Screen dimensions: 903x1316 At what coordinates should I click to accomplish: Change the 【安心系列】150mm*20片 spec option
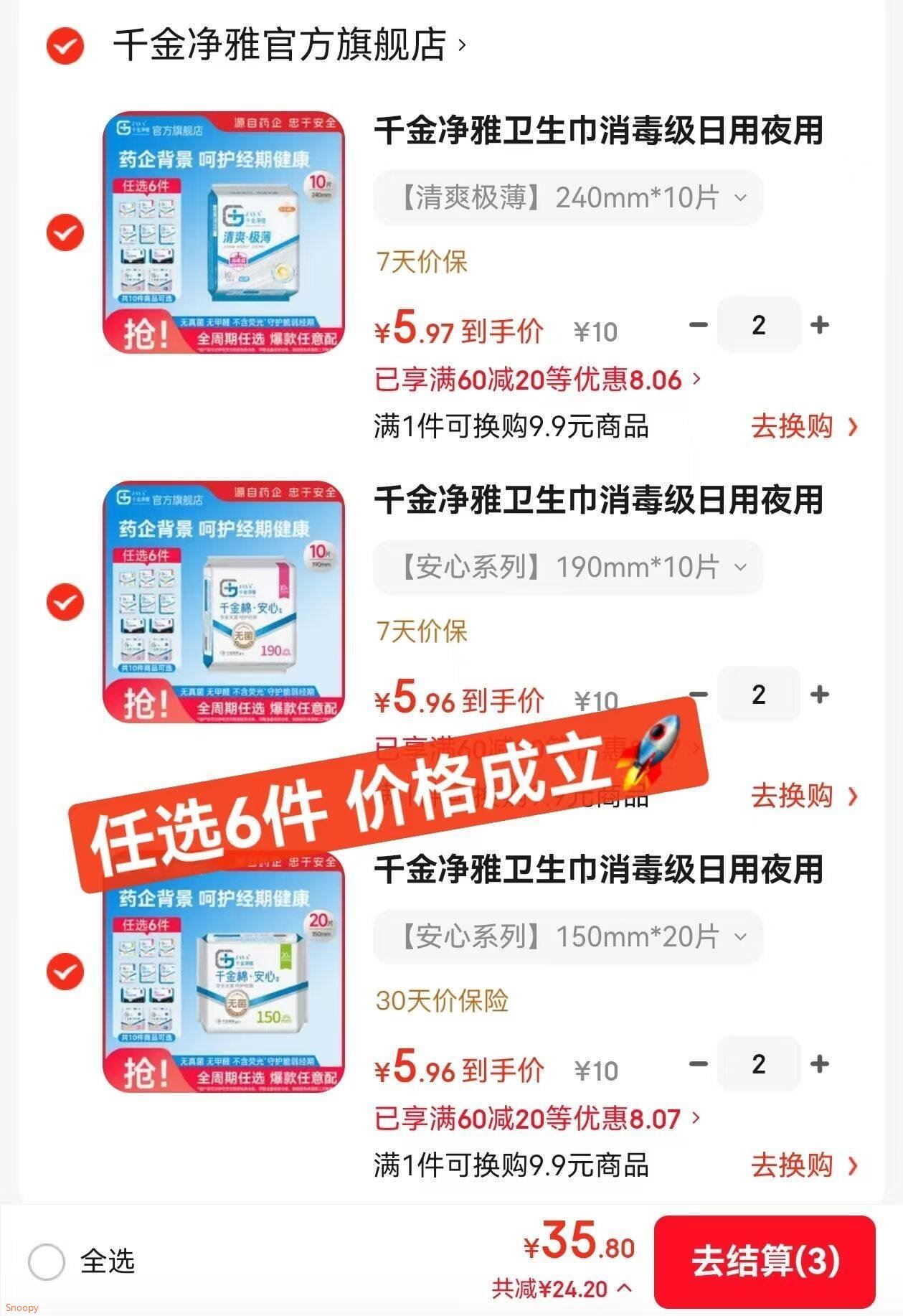(568, 936)
